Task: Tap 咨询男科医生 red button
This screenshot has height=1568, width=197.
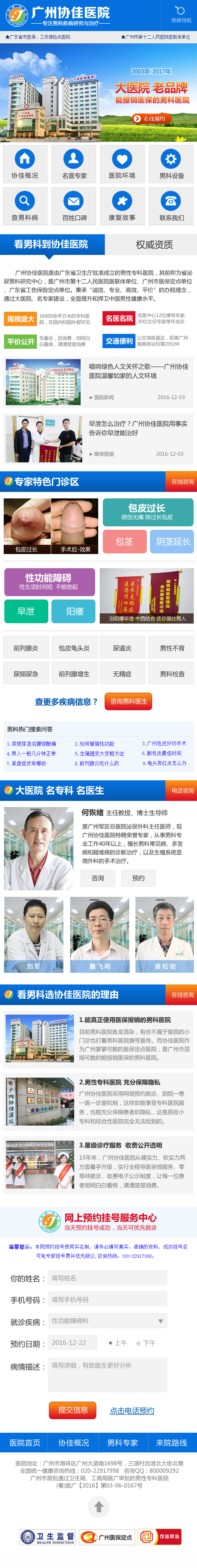Action: 128,701
